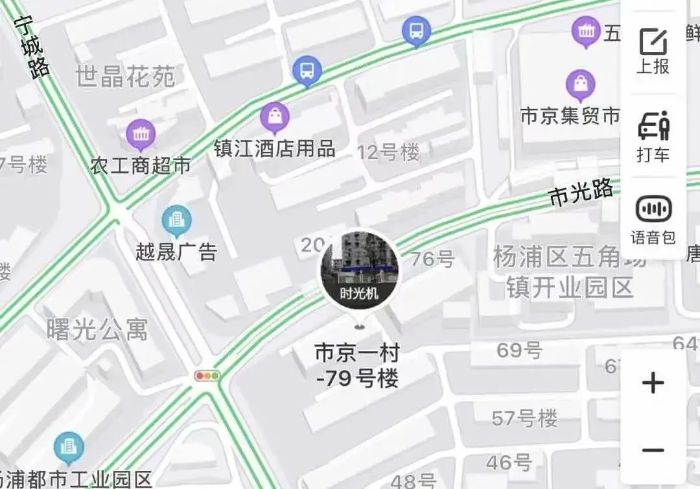Select the 镇江酒店用品 shop marker
The height and width of the screenshot is (489, 700).
pos(275,119)
